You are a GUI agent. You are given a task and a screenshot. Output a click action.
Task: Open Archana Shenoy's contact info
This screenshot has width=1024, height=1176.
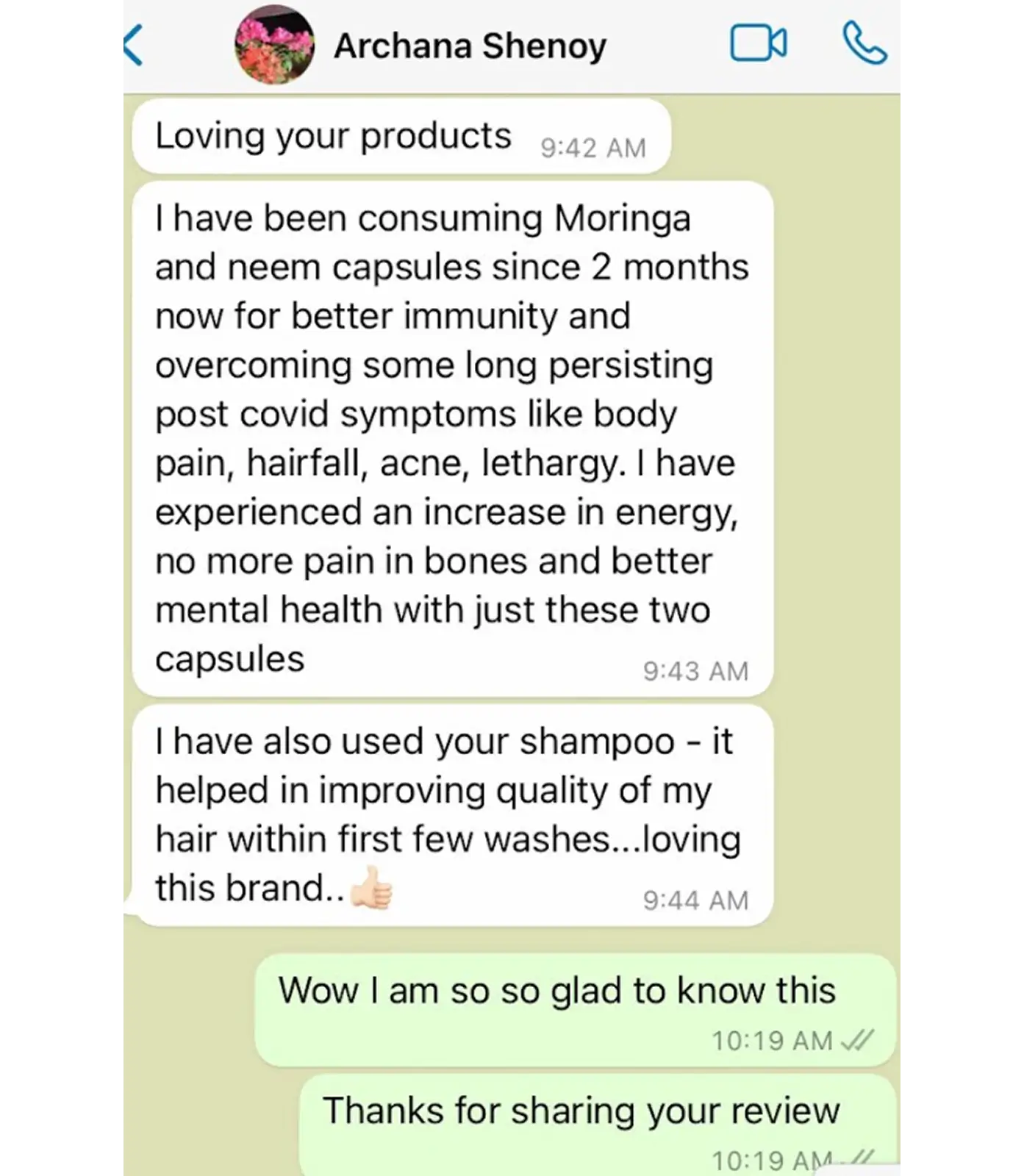coord(470,46)
